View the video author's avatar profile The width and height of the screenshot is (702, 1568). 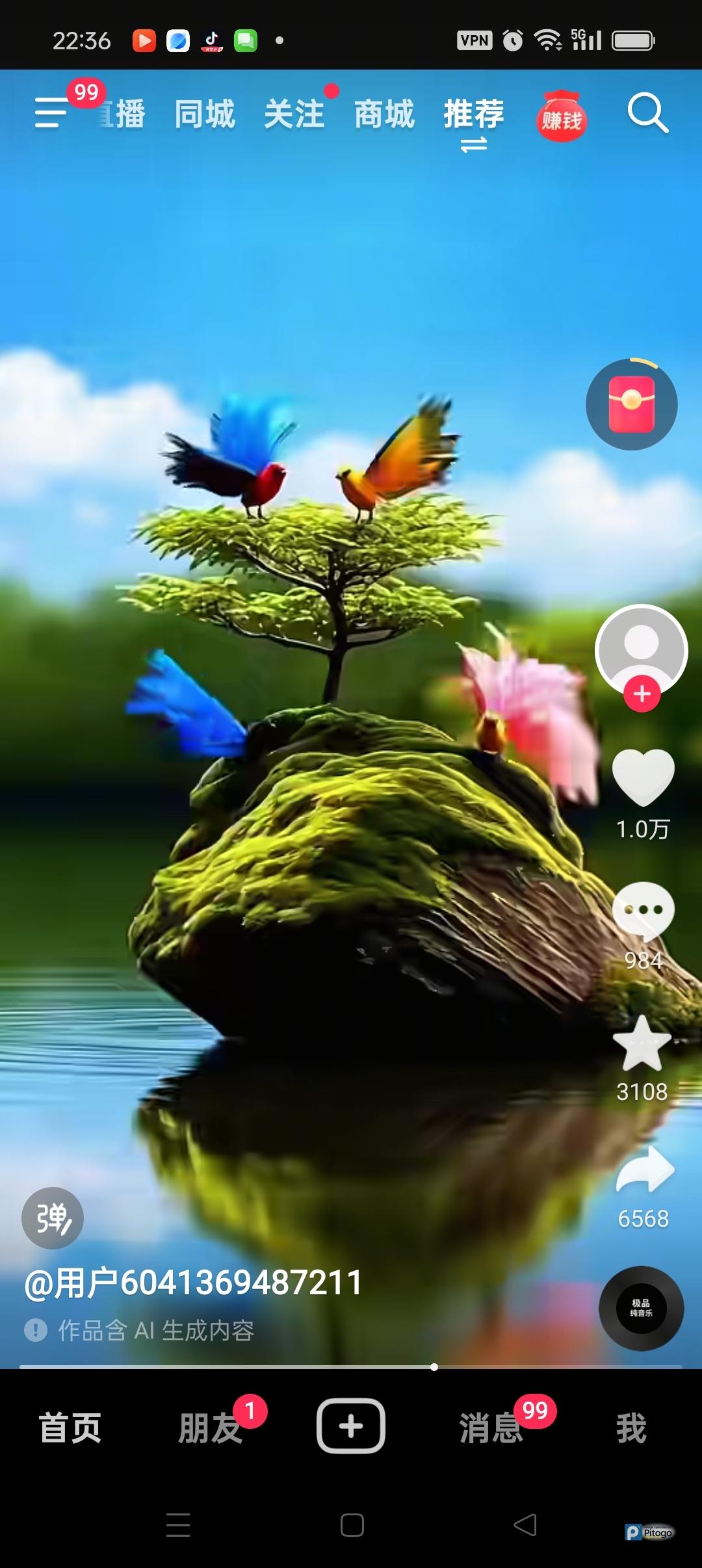[642, 647]
